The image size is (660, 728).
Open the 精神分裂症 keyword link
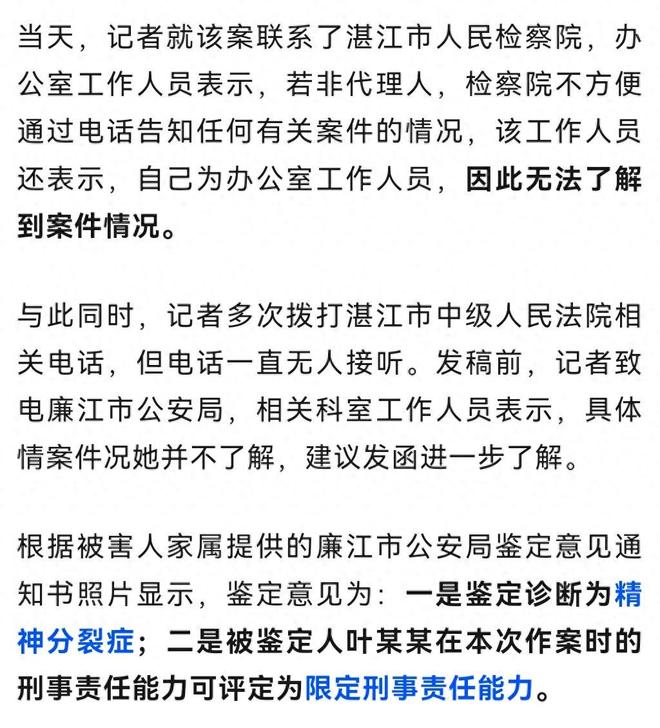[76, 640]
